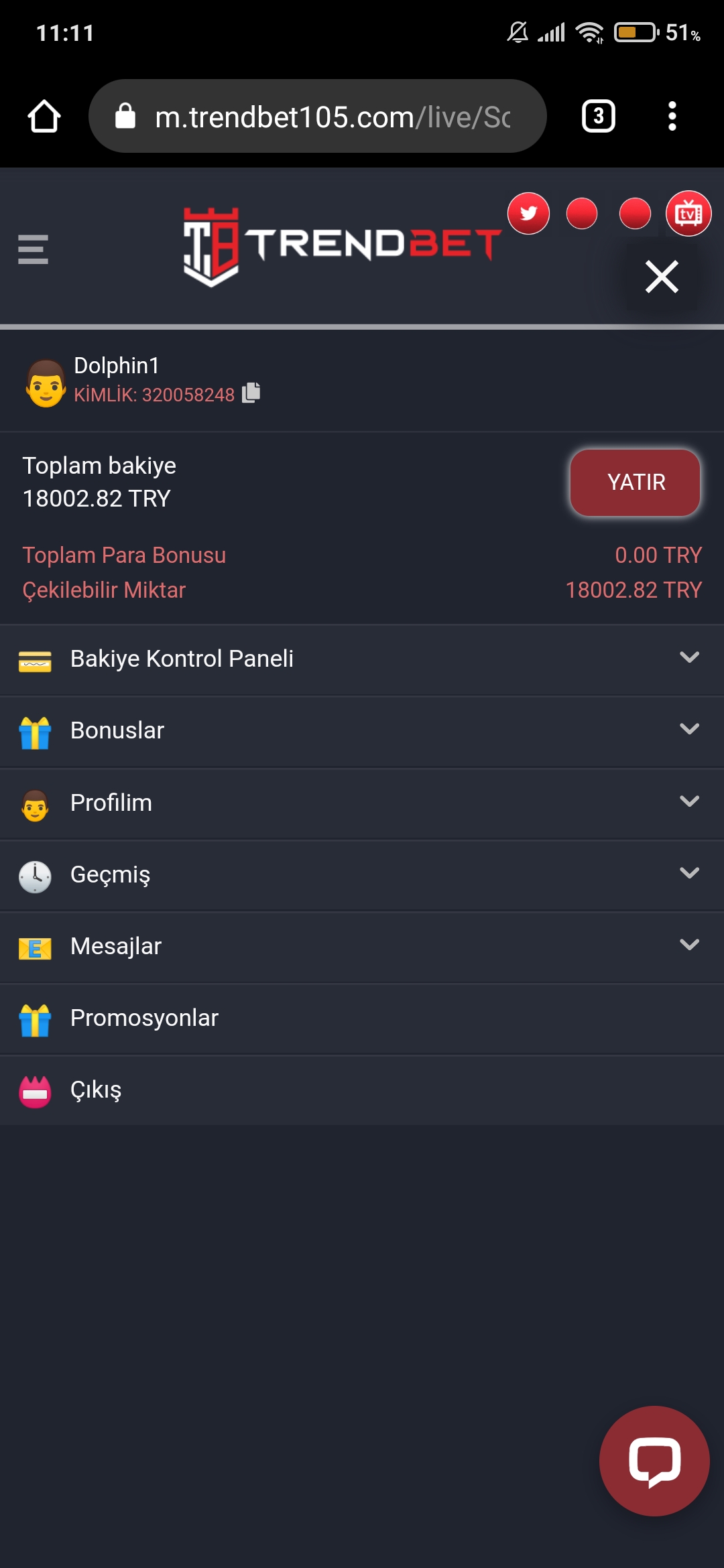Close the account panel with X
Image resolution: width=724 pixels, height=1568 pixels.
tap(662, 277)
